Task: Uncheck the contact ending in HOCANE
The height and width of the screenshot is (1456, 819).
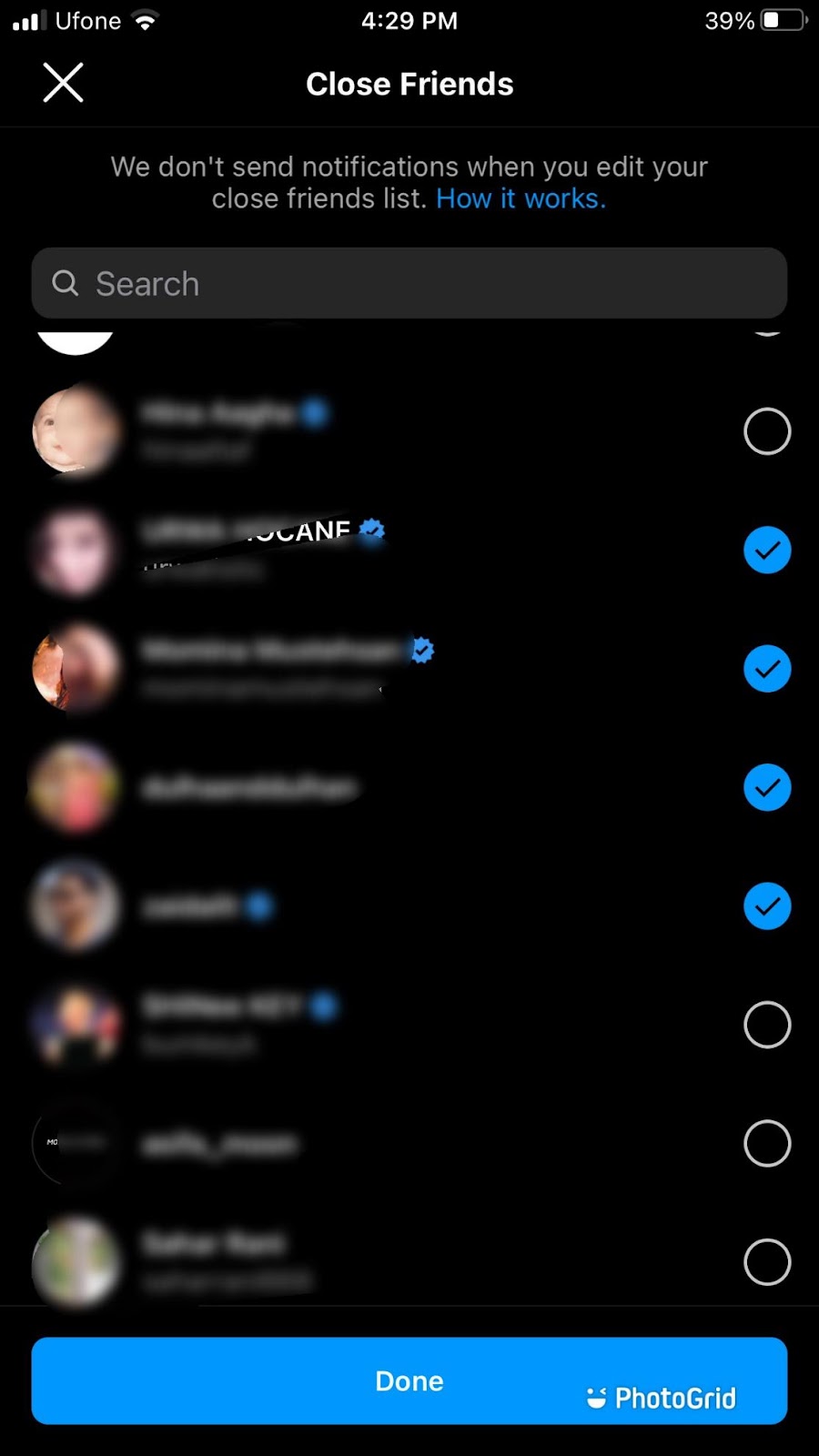Action: pos(766,551)
